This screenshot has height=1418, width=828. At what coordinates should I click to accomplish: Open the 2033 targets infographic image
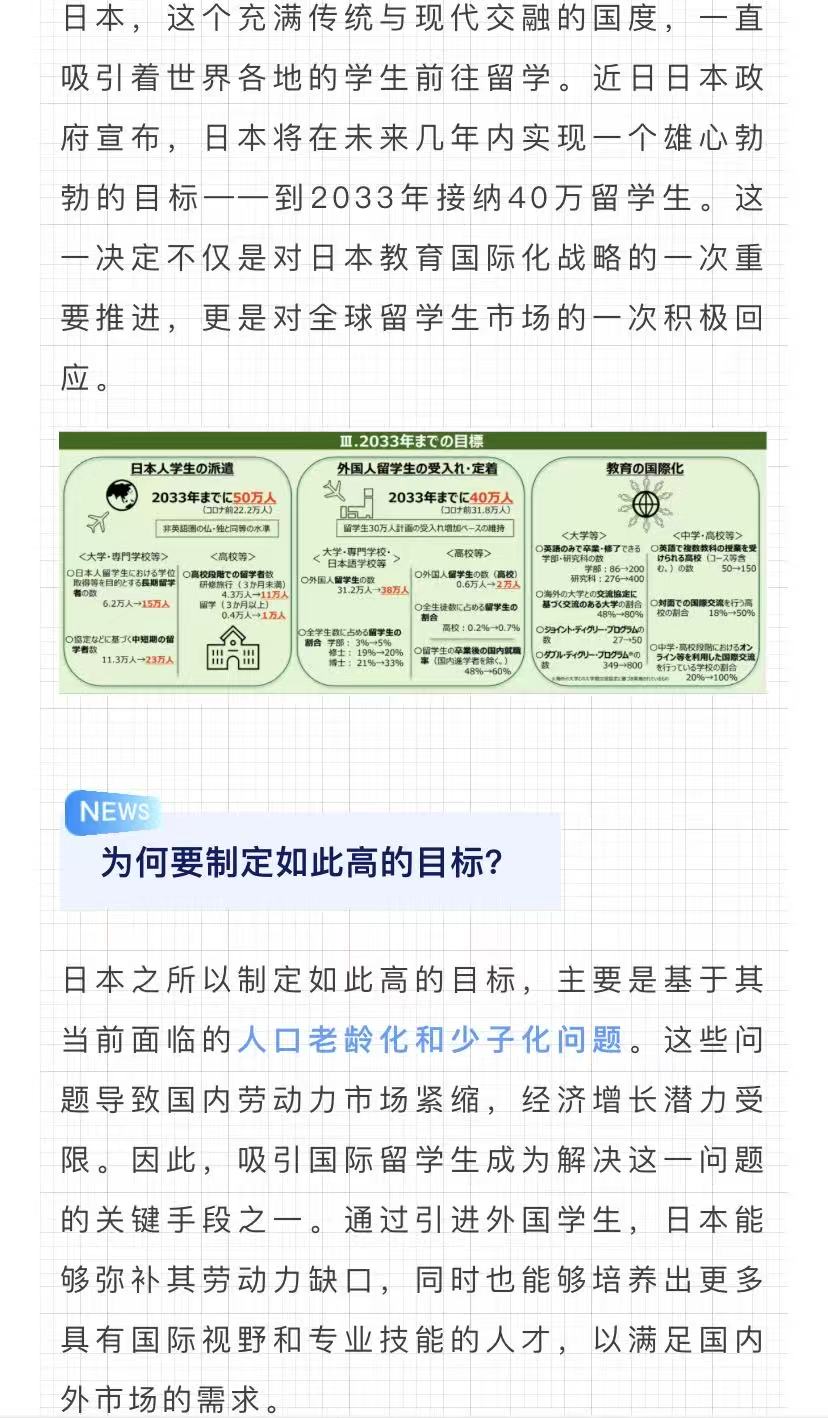click(x=413, y=561)
